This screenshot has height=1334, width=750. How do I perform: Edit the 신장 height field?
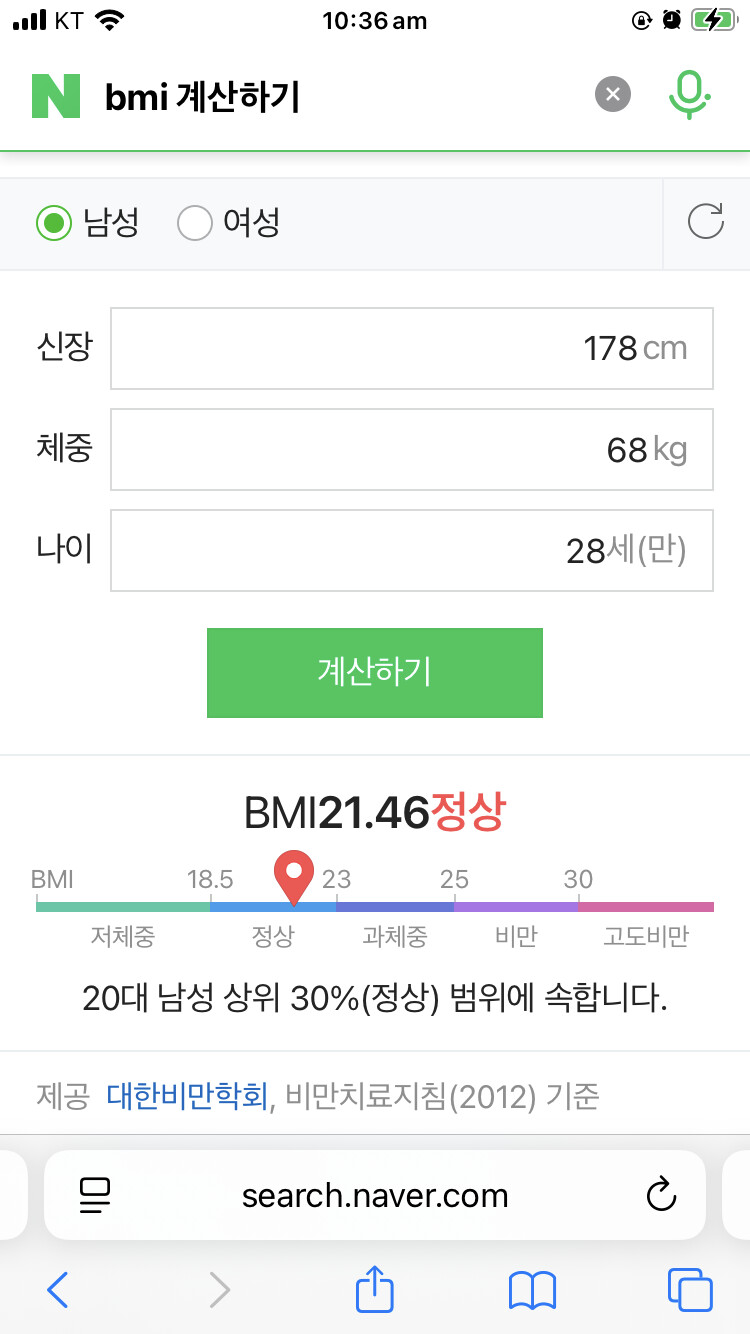tap(412, 348)
